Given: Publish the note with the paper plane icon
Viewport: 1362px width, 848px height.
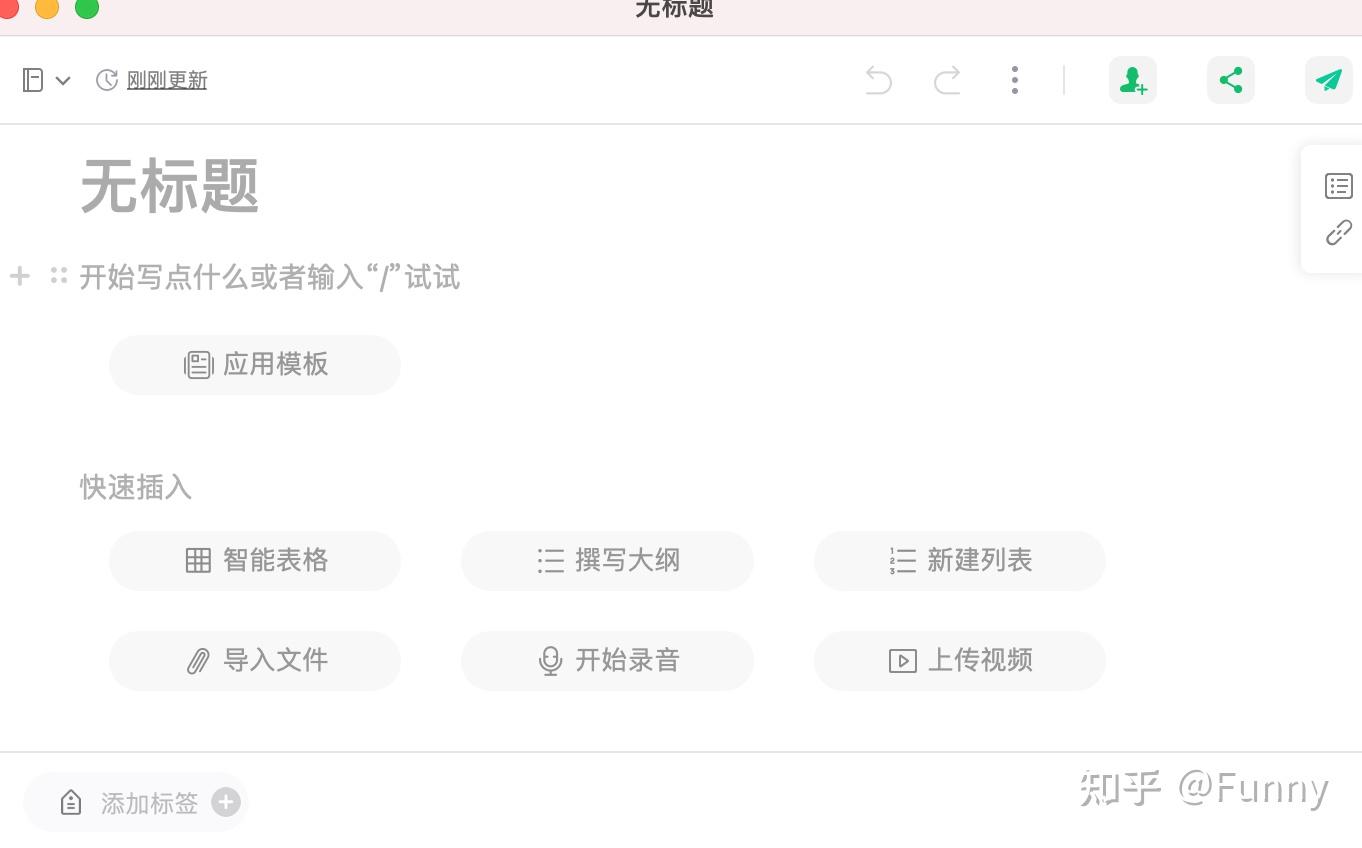Looking at the screenshot, I should tap(1329, 80).
